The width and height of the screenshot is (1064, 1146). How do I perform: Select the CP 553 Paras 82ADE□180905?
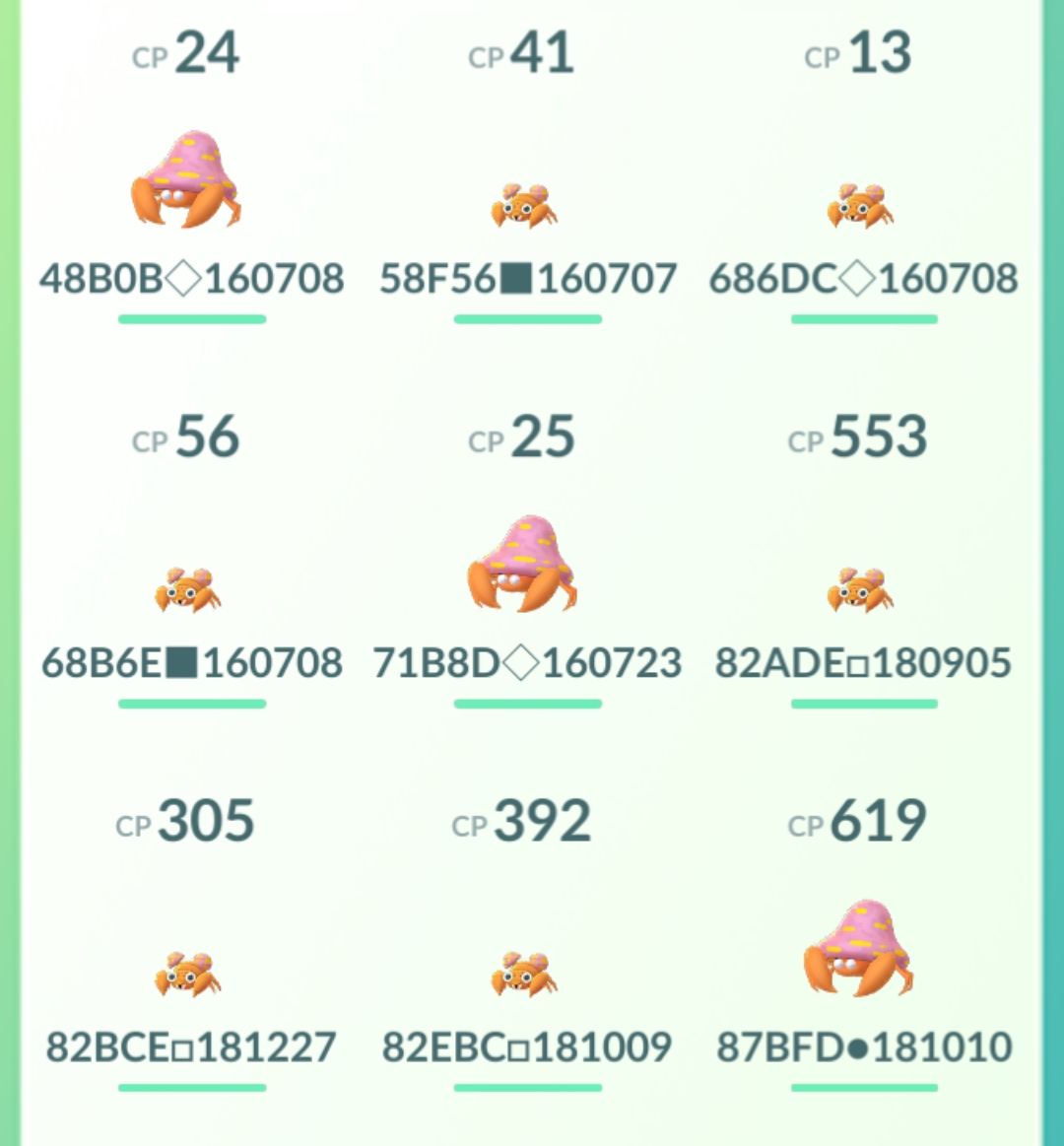coord(860,589)
